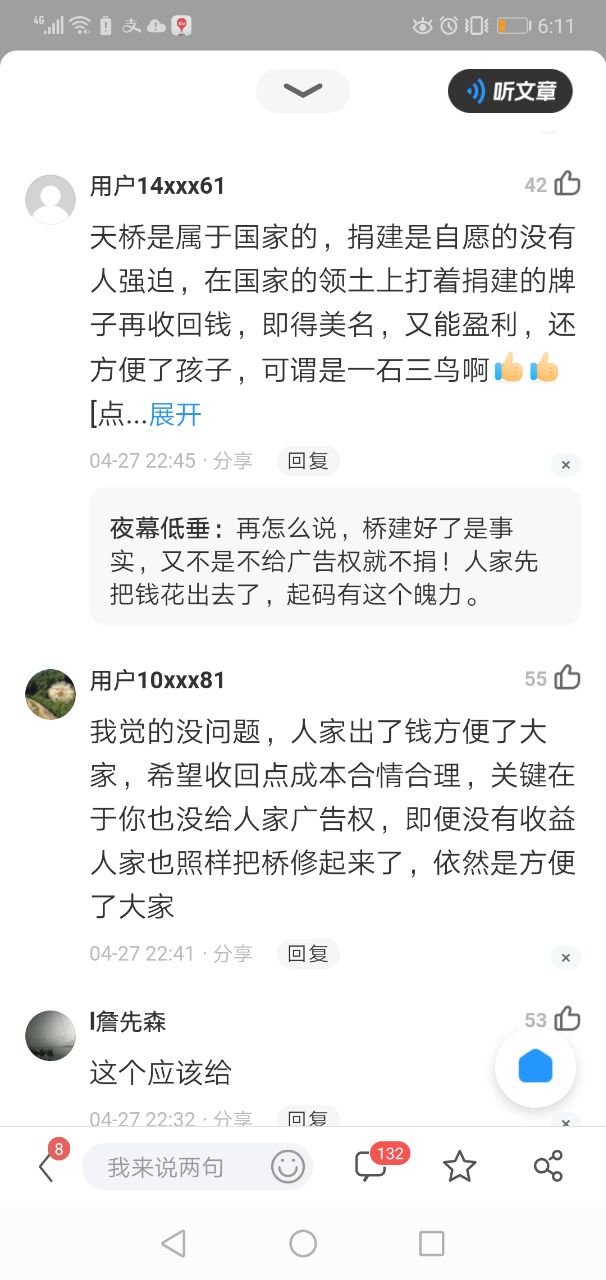
Task: Like the comment by 用户10xxx81
Action: pyautogui.click(x=567, y=678)
